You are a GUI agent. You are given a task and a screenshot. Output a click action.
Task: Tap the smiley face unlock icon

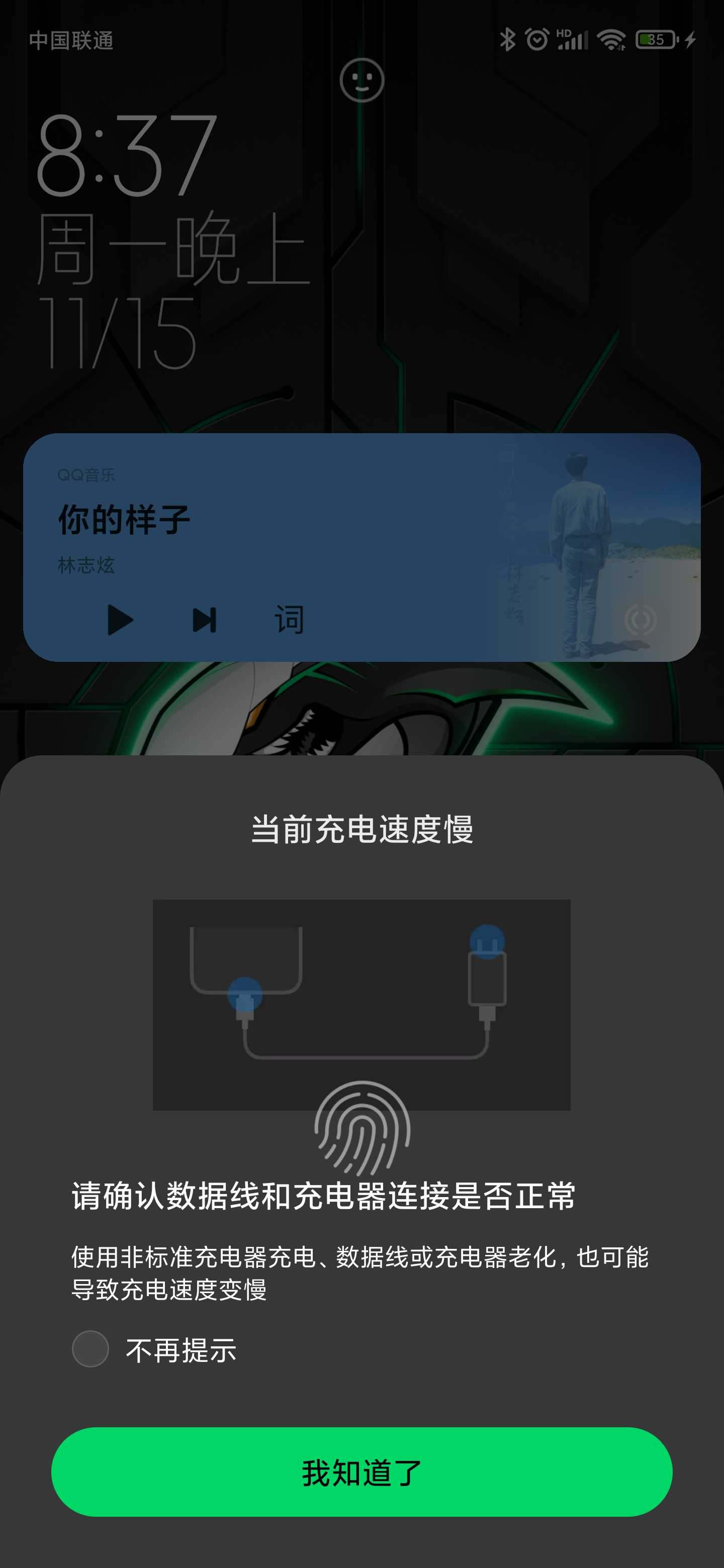point(361,80)
